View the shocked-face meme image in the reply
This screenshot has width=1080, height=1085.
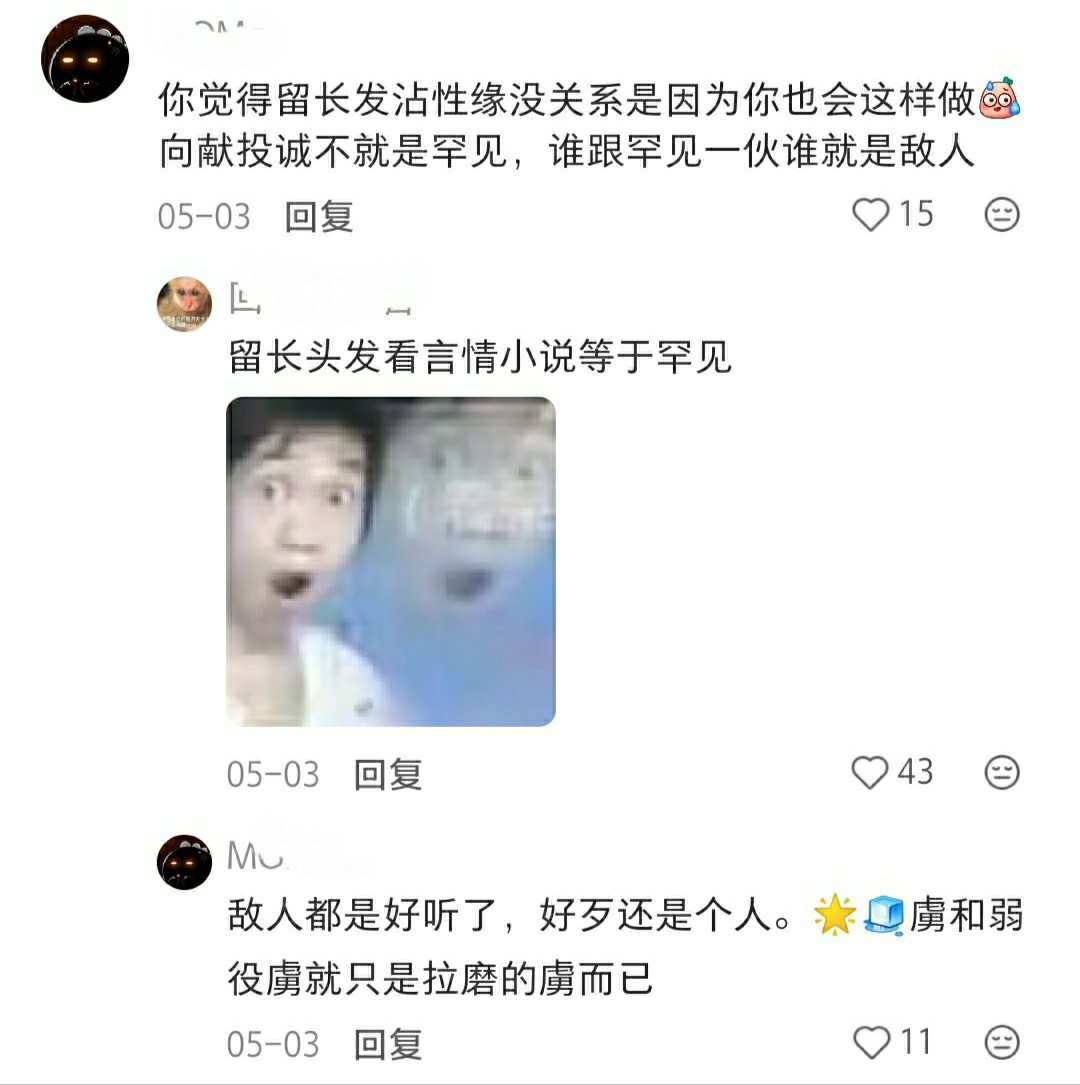(x=391, y=562)
